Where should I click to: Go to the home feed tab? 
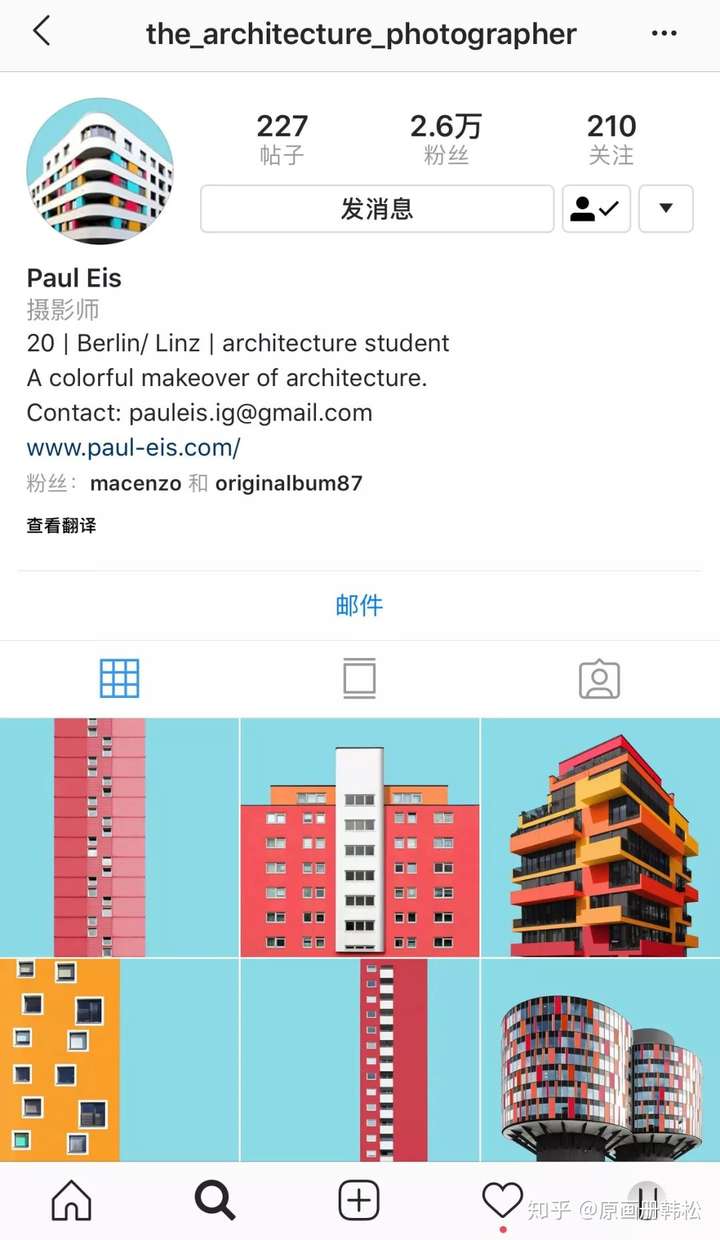[x=71, y=1201]
